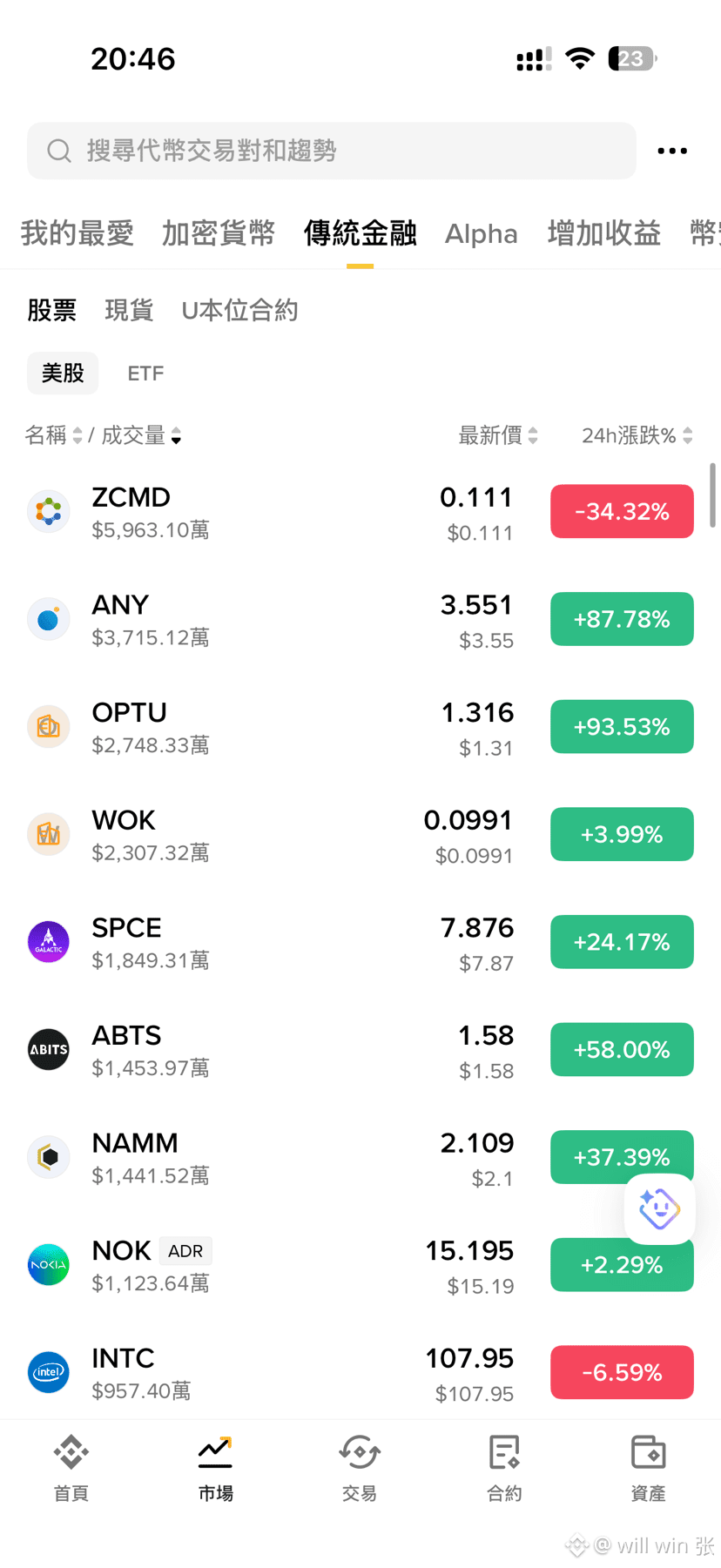The image size is (721, 1568).
Task: Switch to 加密貨幣 tab
Action: (219, 233)
